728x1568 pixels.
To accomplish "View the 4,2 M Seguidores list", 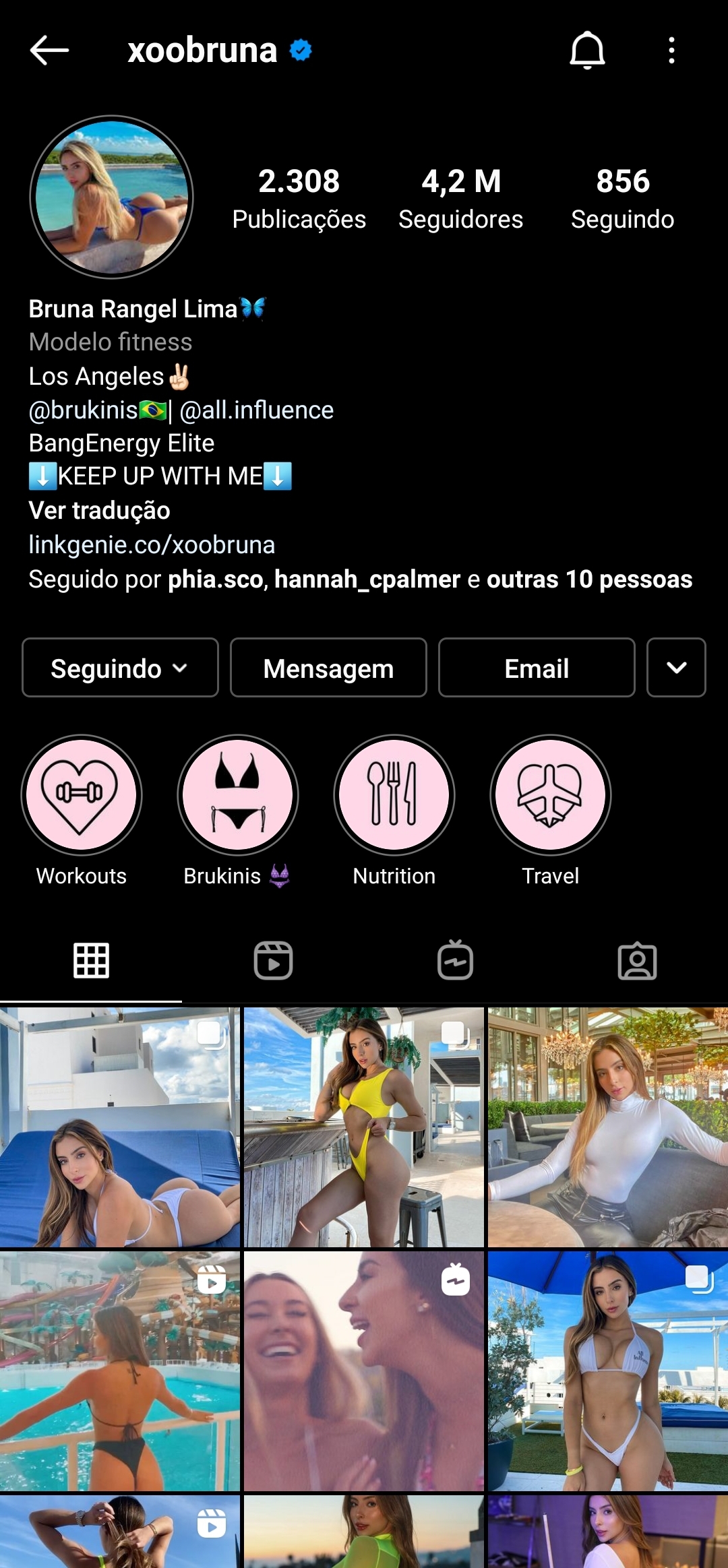I will pyautogui.click(x=460, y=197).
